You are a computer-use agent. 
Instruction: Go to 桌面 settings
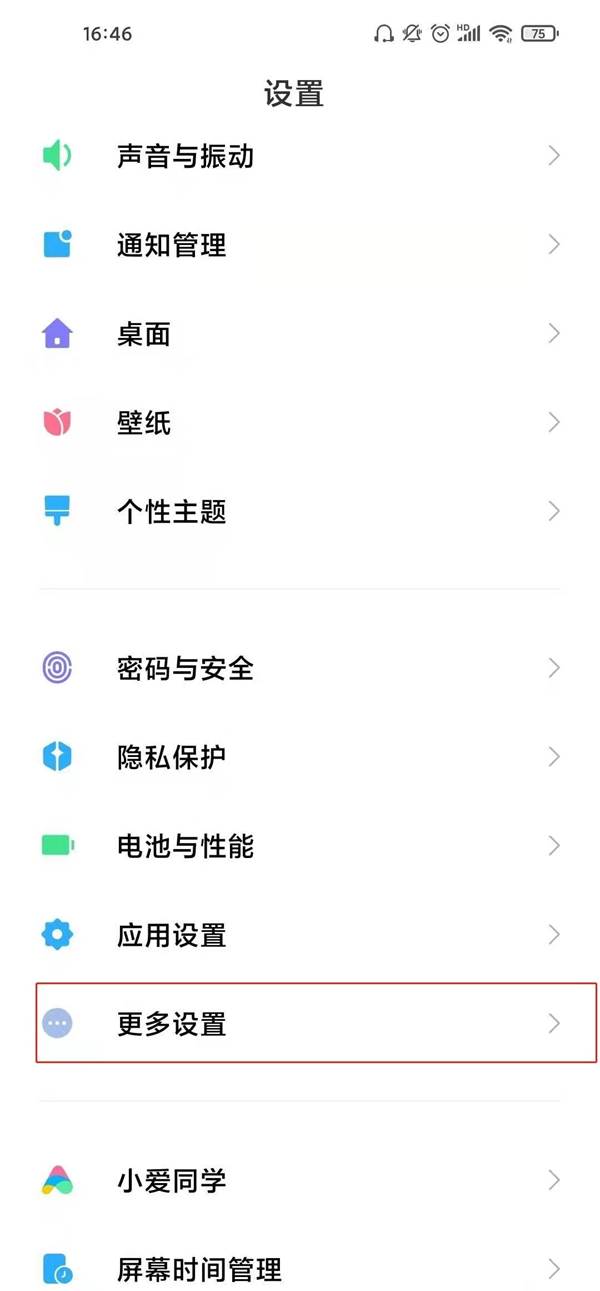pyautogui.click(x=300, y=334)
